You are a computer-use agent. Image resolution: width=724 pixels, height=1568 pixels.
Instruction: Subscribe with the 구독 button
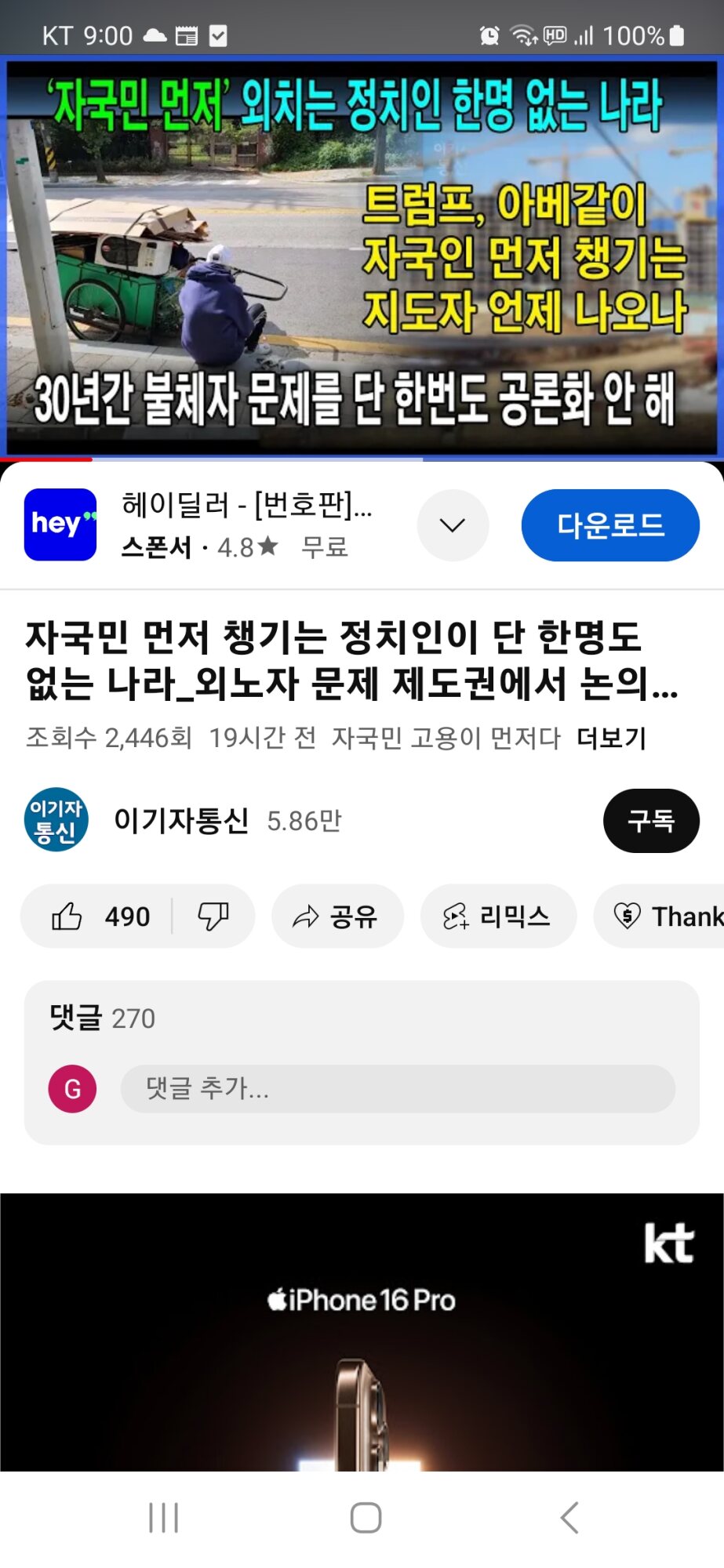(x=650, y=820)
